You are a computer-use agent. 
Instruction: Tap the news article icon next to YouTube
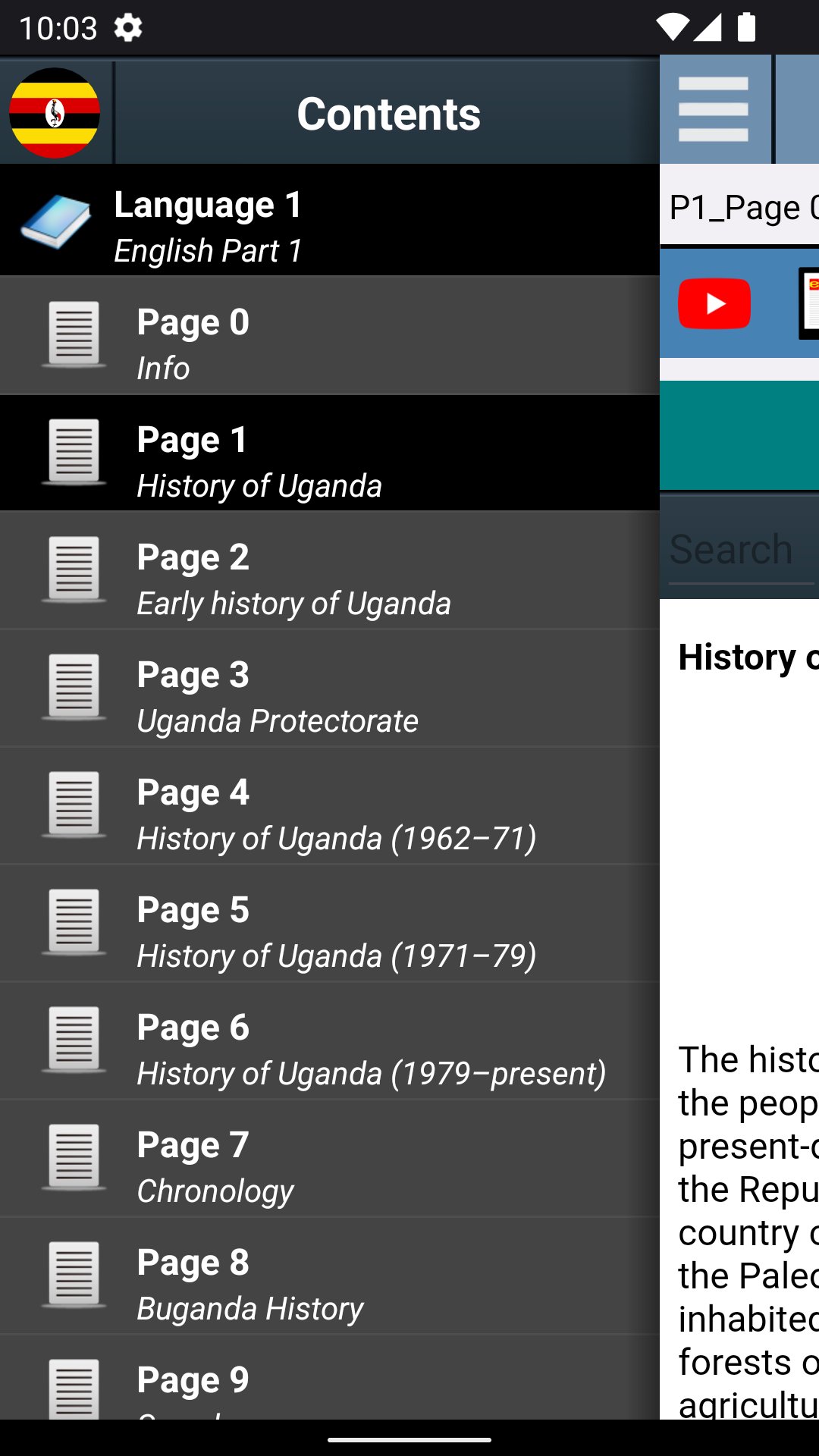(808, 303)
